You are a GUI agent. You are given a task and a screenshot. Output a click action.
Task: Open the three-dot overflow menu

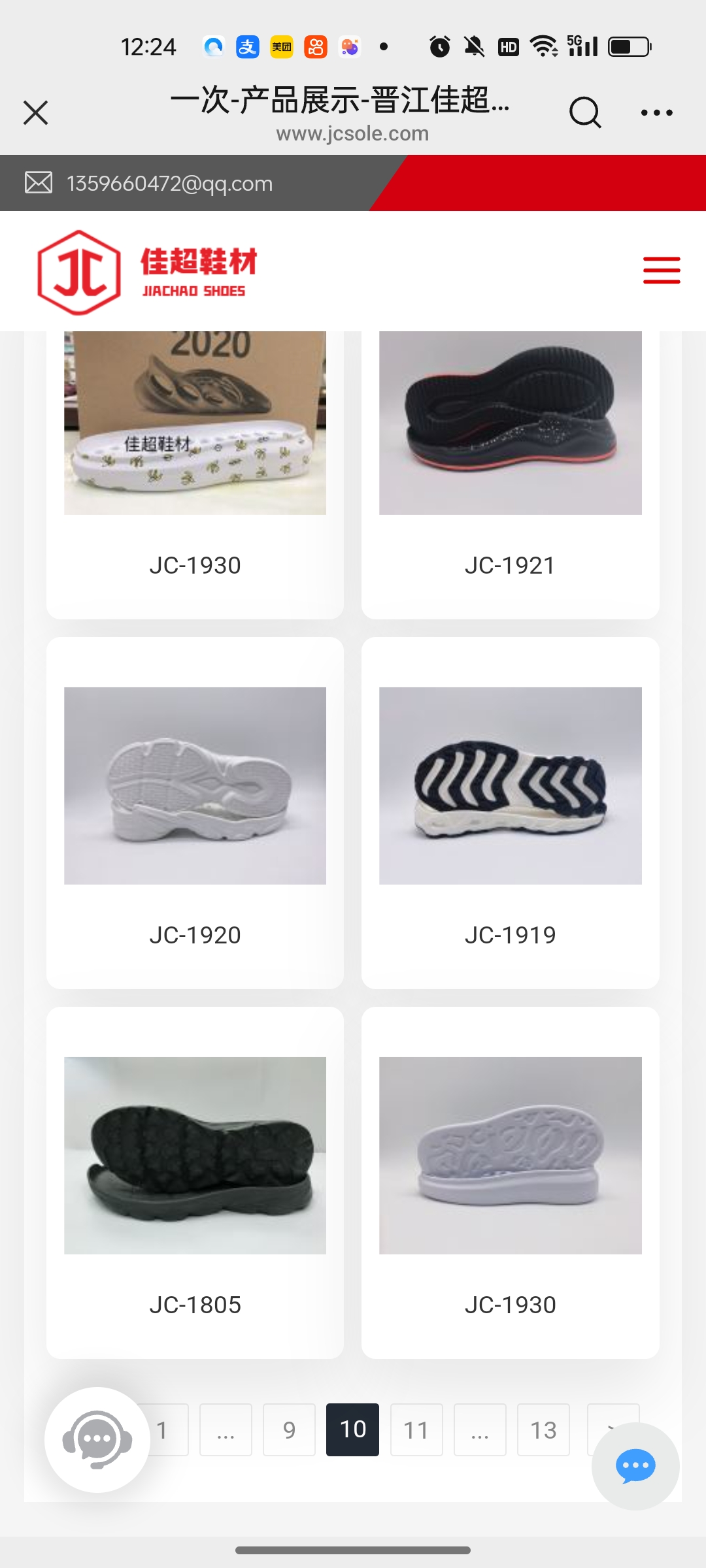point(656,112)
